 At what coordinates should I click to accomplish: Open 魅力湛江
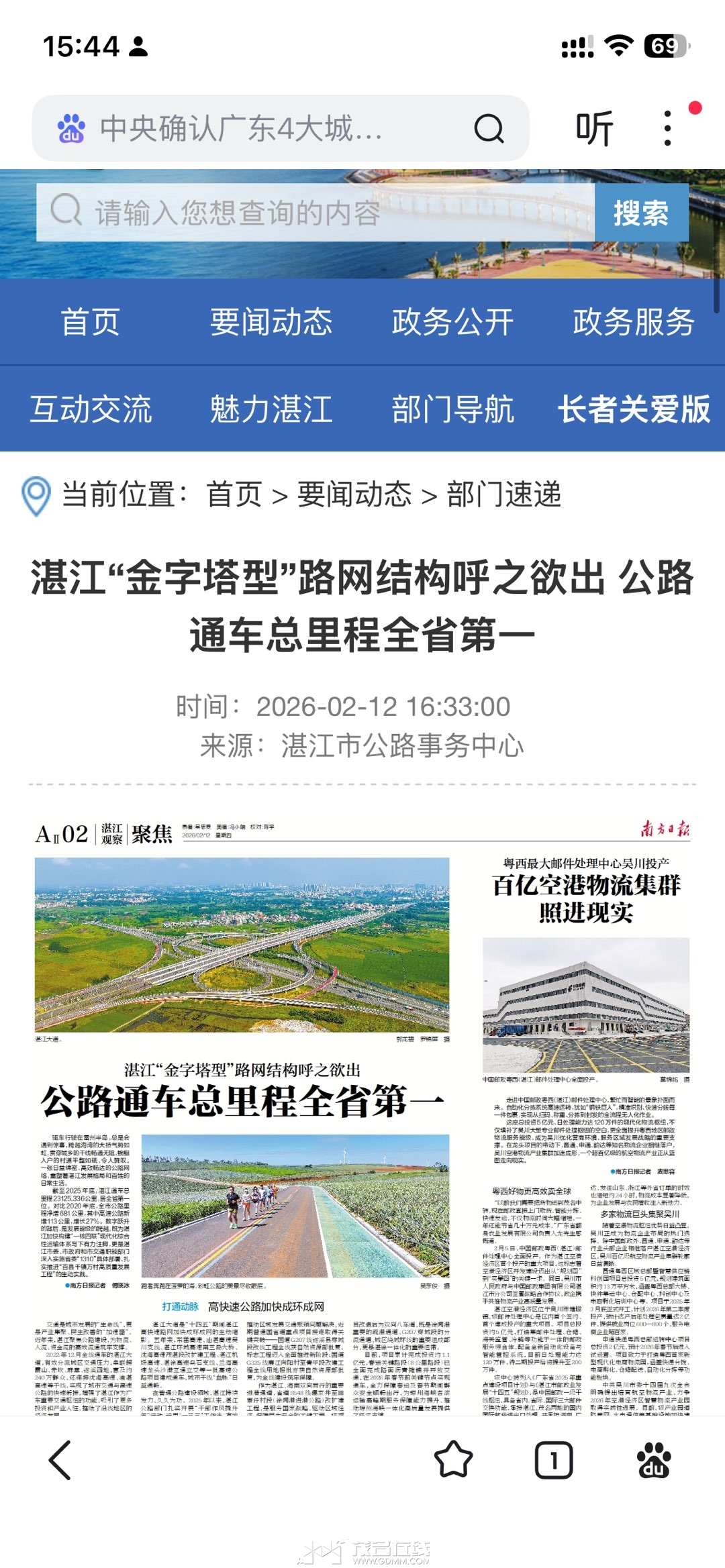[x=271, y=409]
